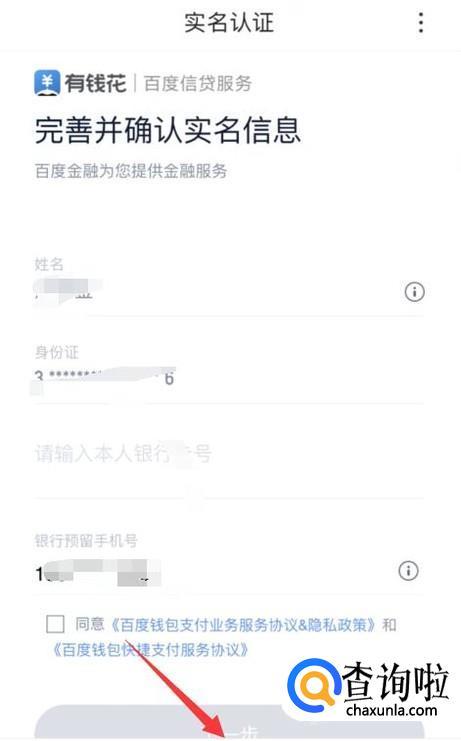Tap the 下一步 button at the bottom
The image size is (461, 741).
click(230, 723)
